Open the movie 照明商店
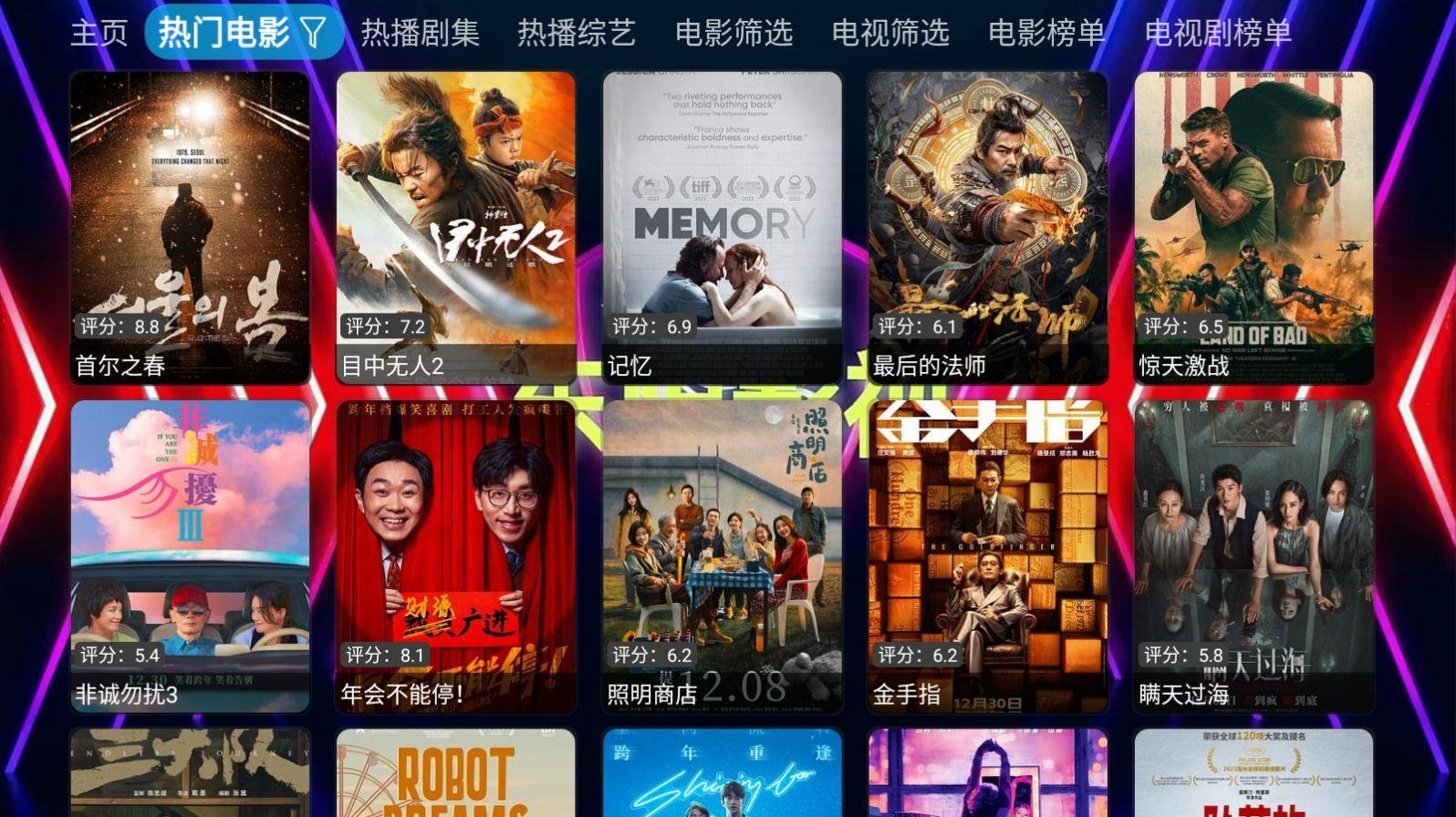Image resolution: width=1456 pixels, height=817 pixels. [x=723, y=556]
